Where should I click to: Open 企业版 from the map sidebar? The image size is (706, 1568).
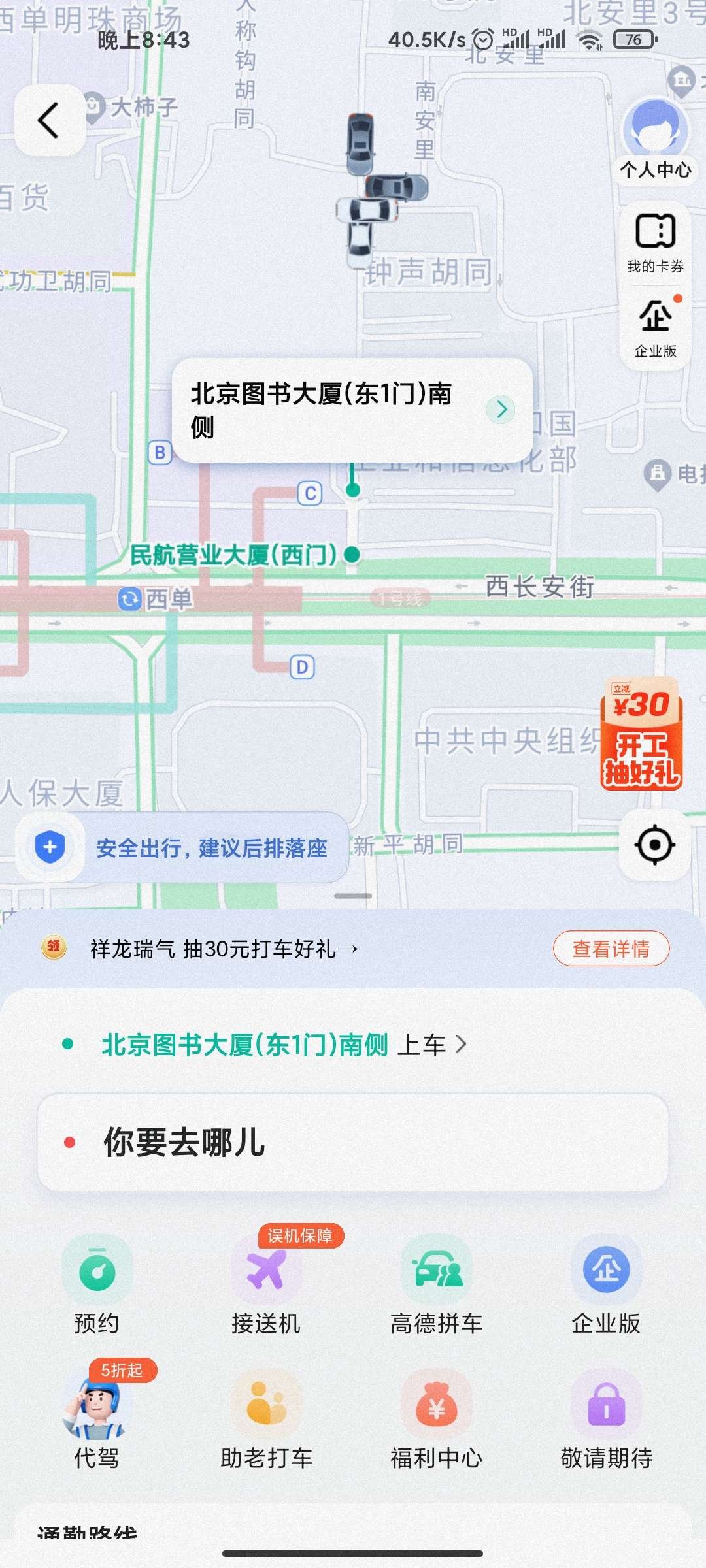tap(655, 327)
